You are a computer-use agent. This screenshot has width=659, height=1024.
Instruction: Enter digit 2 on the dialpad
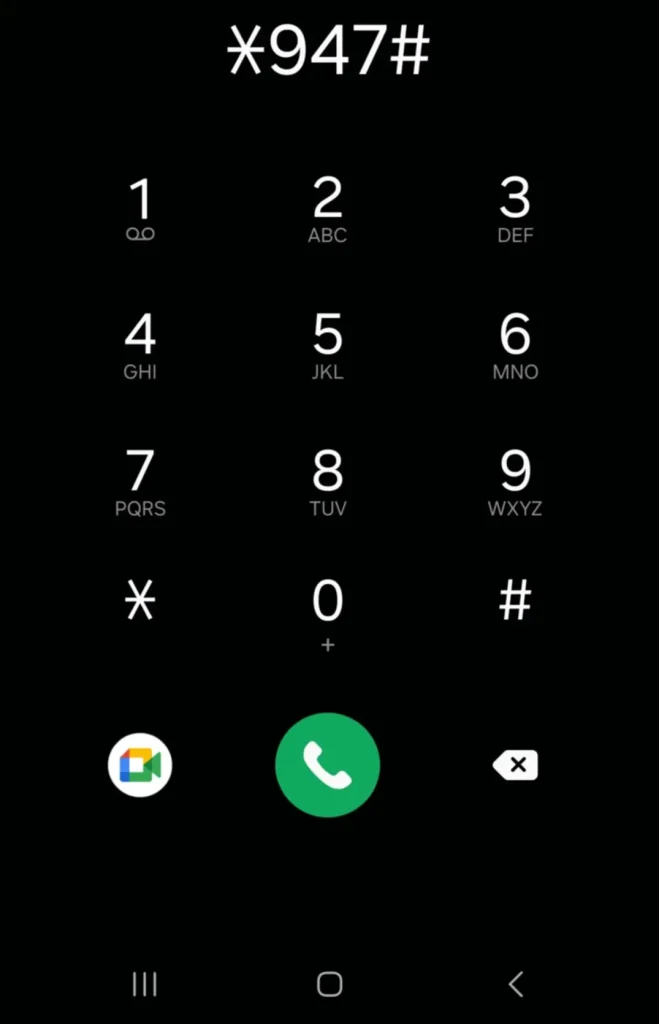coord(328,209)
